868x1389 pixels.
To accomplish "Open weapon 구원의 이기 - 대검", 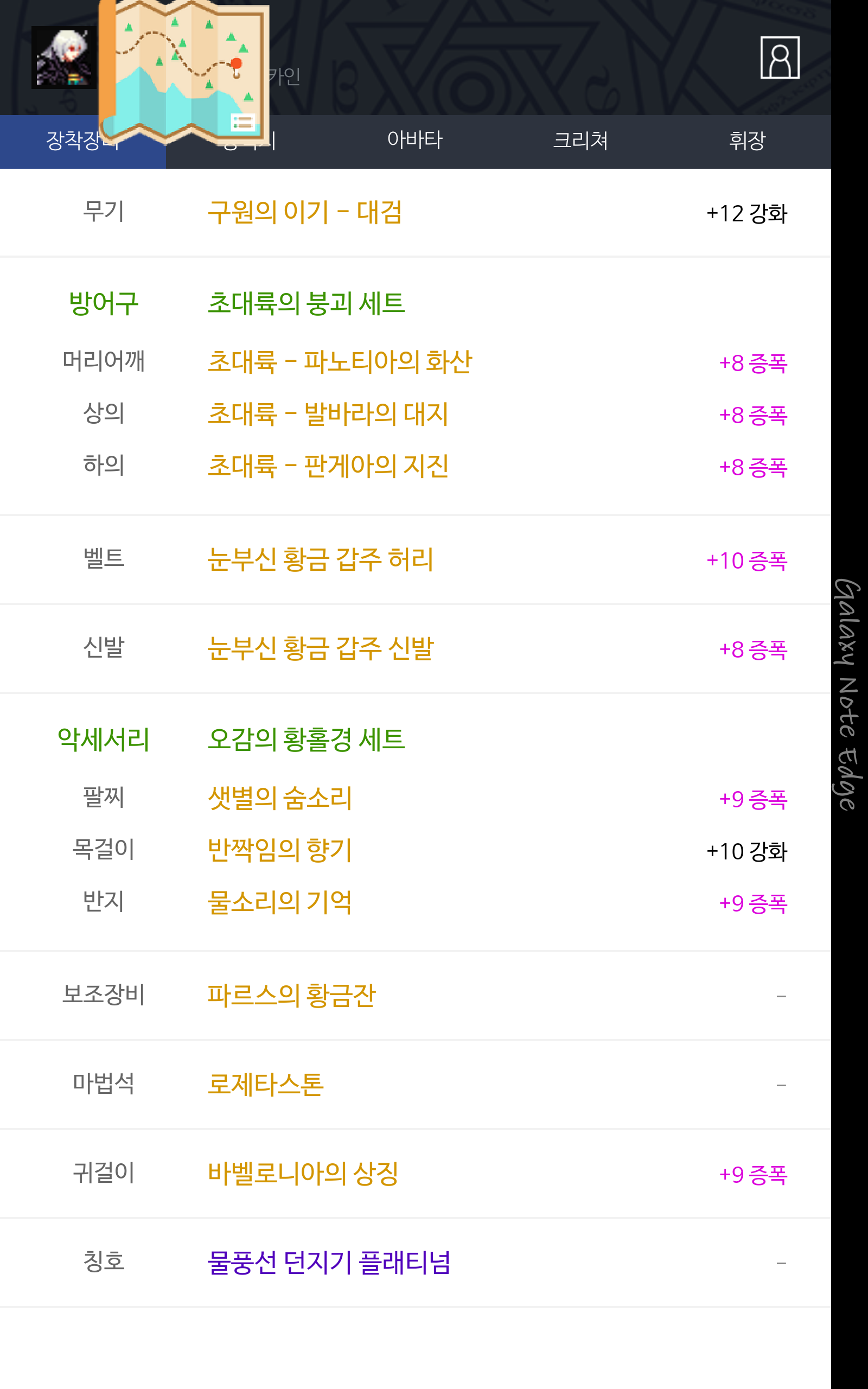I will pyautogui.click(x=304, y=212).
